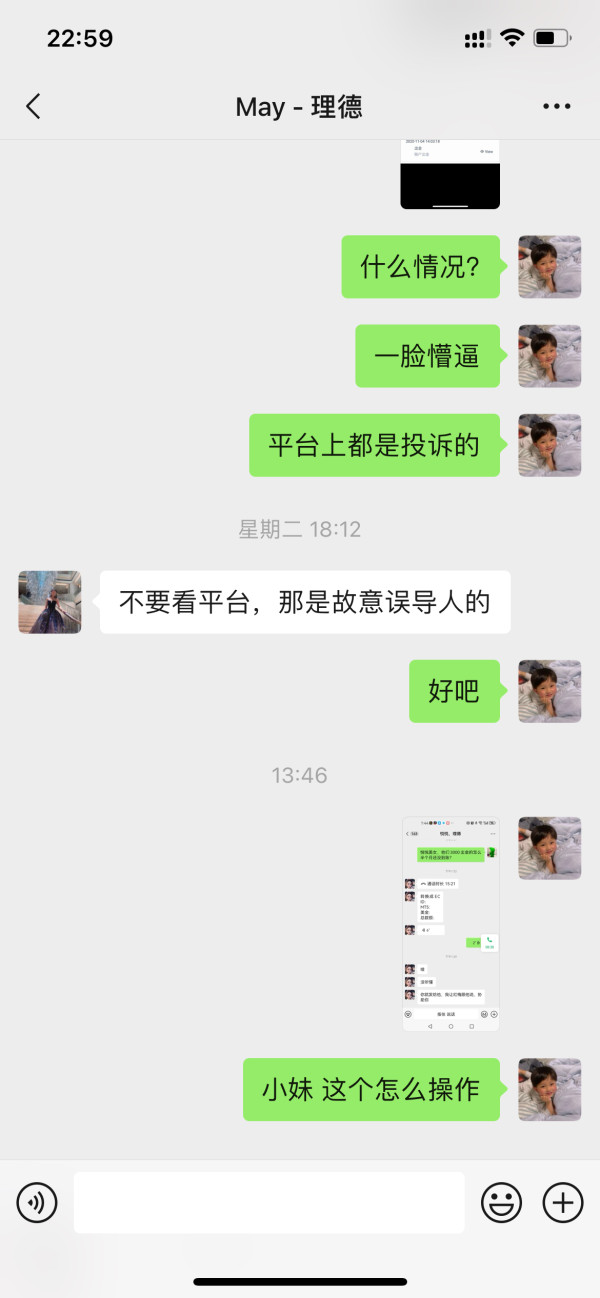Go back to the chat list
This screenshot has height=1298, width=600.
point(33,107)
